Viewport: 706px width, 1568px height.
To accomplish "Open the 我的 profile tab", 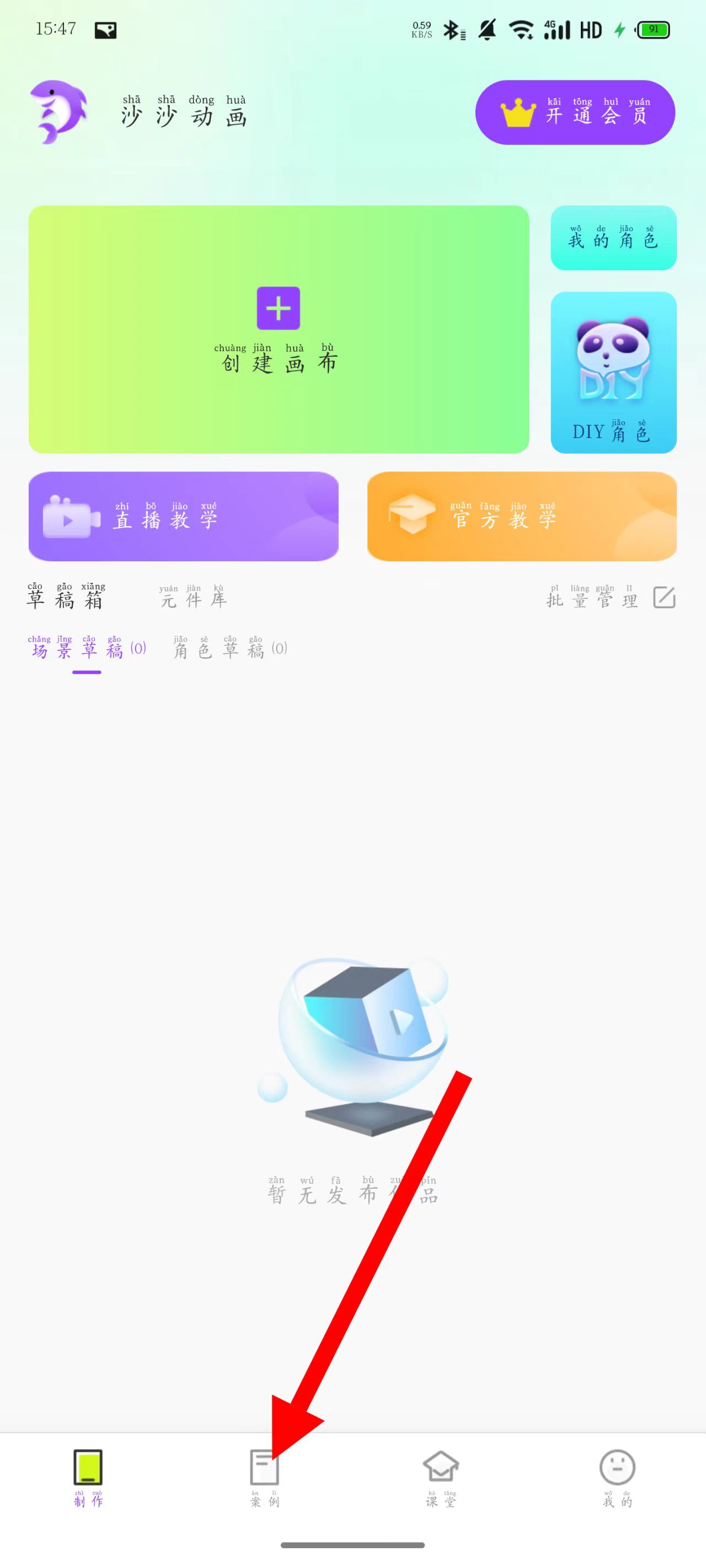I will (617, 1478).
